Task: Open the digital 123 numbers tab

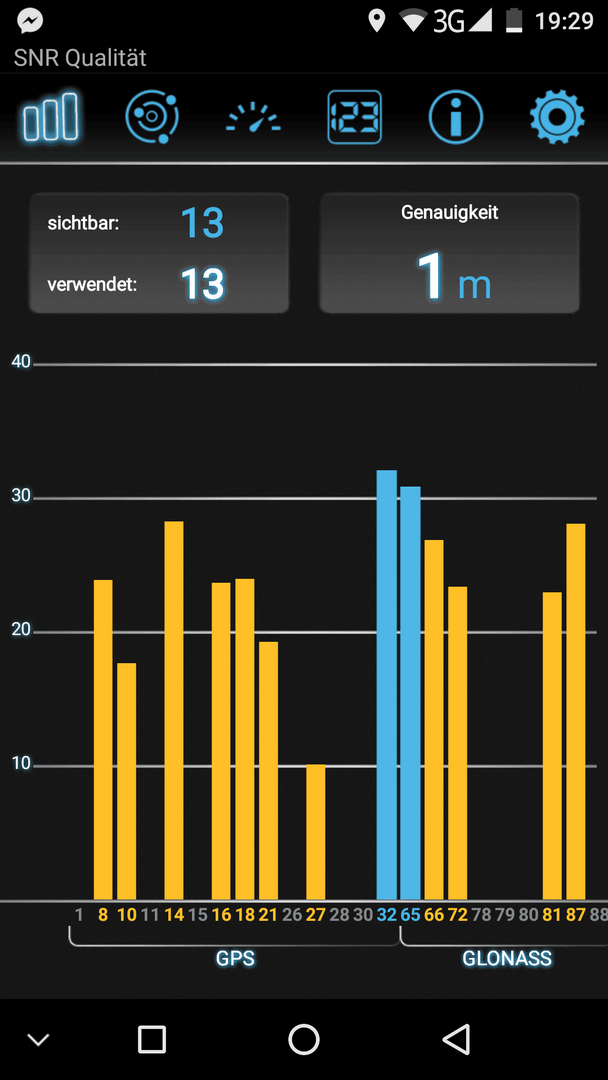Action: click(355, 117)
